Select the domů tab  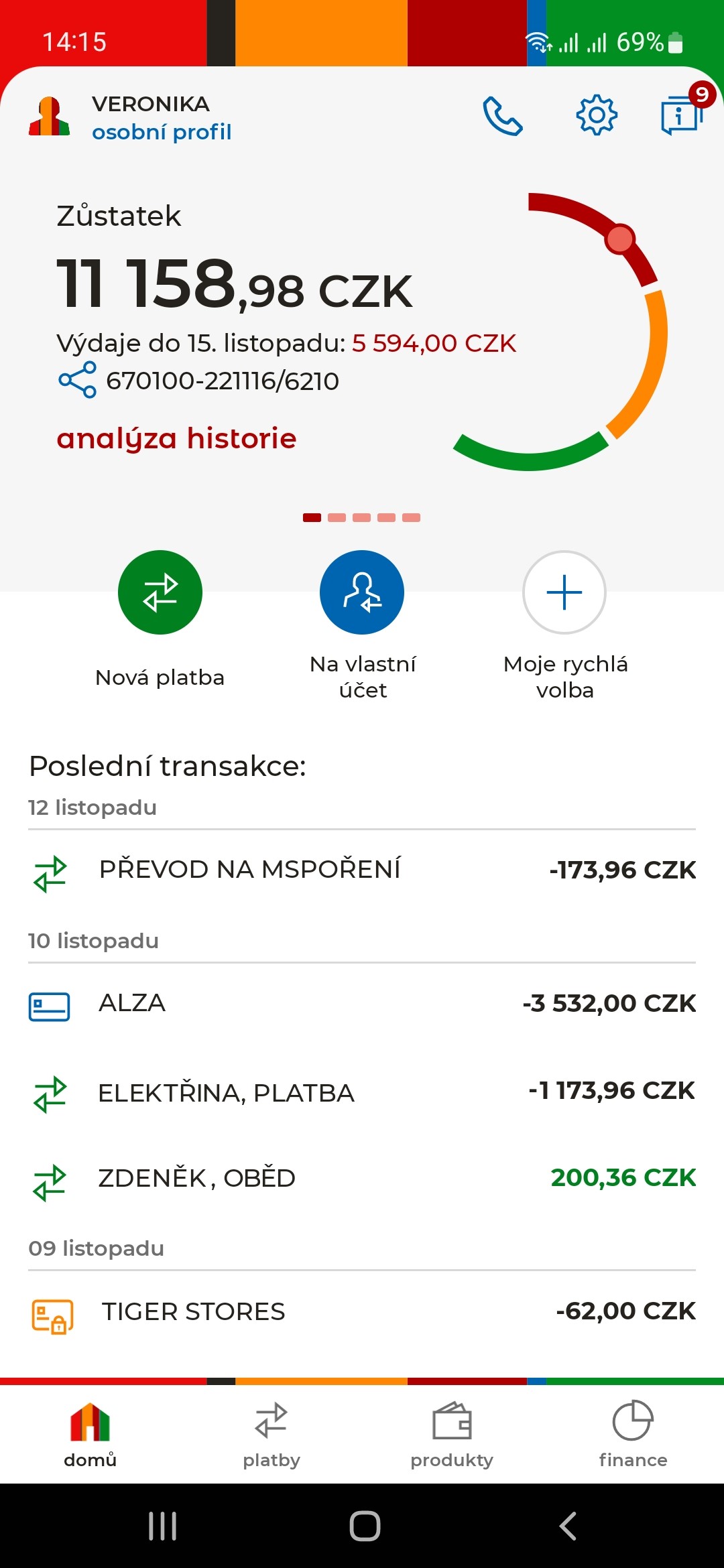[x=90, y=1433]
